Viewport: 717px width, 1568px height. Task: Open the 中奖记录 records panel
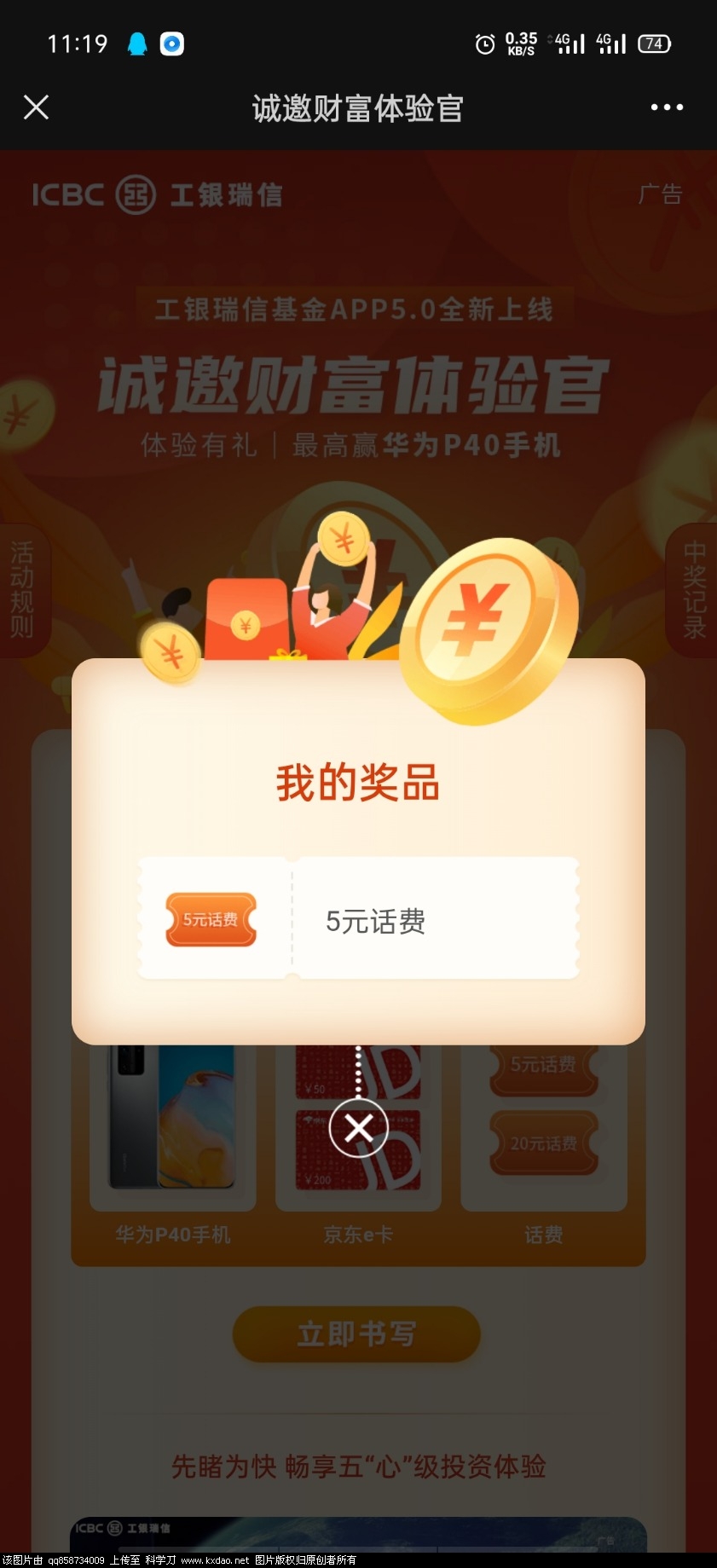pos(695,588)
